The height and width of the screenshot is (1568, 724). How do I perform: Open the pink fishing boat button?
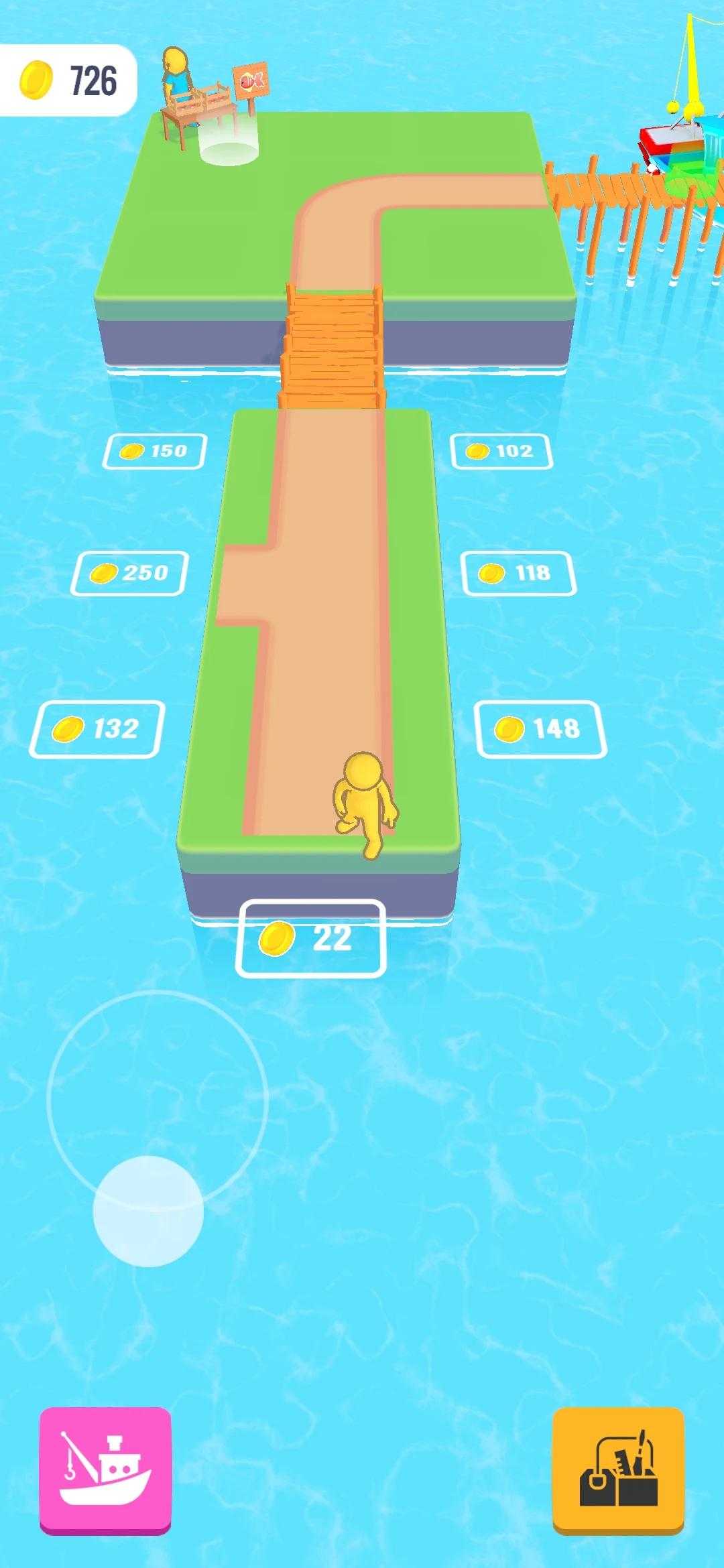point(105,1469)
